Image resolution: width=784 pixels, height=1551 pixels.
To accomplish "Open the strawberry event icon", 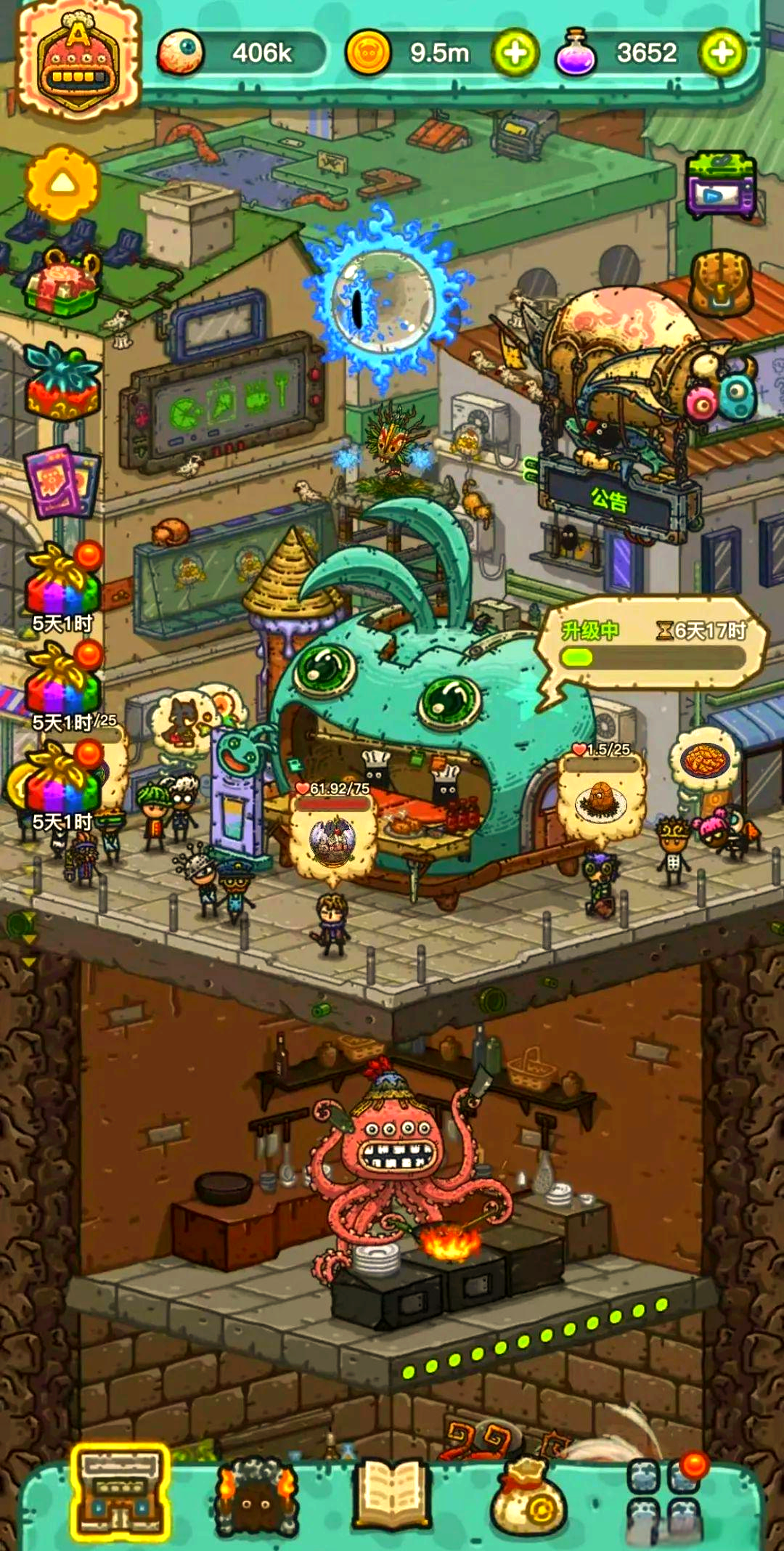I will click(x=62, y=383).
